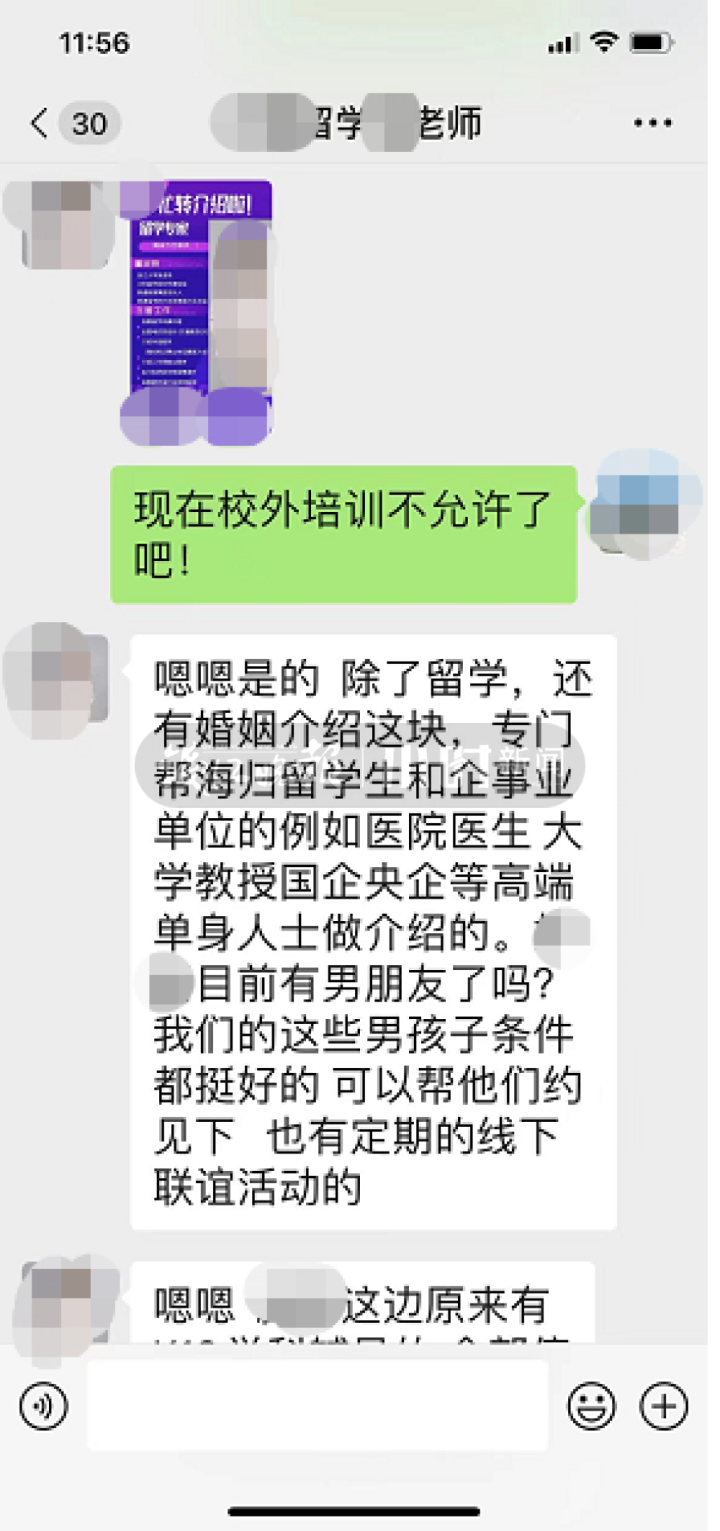View the contact's avatar beside the poster
720x1531 pixels.
pos(62,222)
